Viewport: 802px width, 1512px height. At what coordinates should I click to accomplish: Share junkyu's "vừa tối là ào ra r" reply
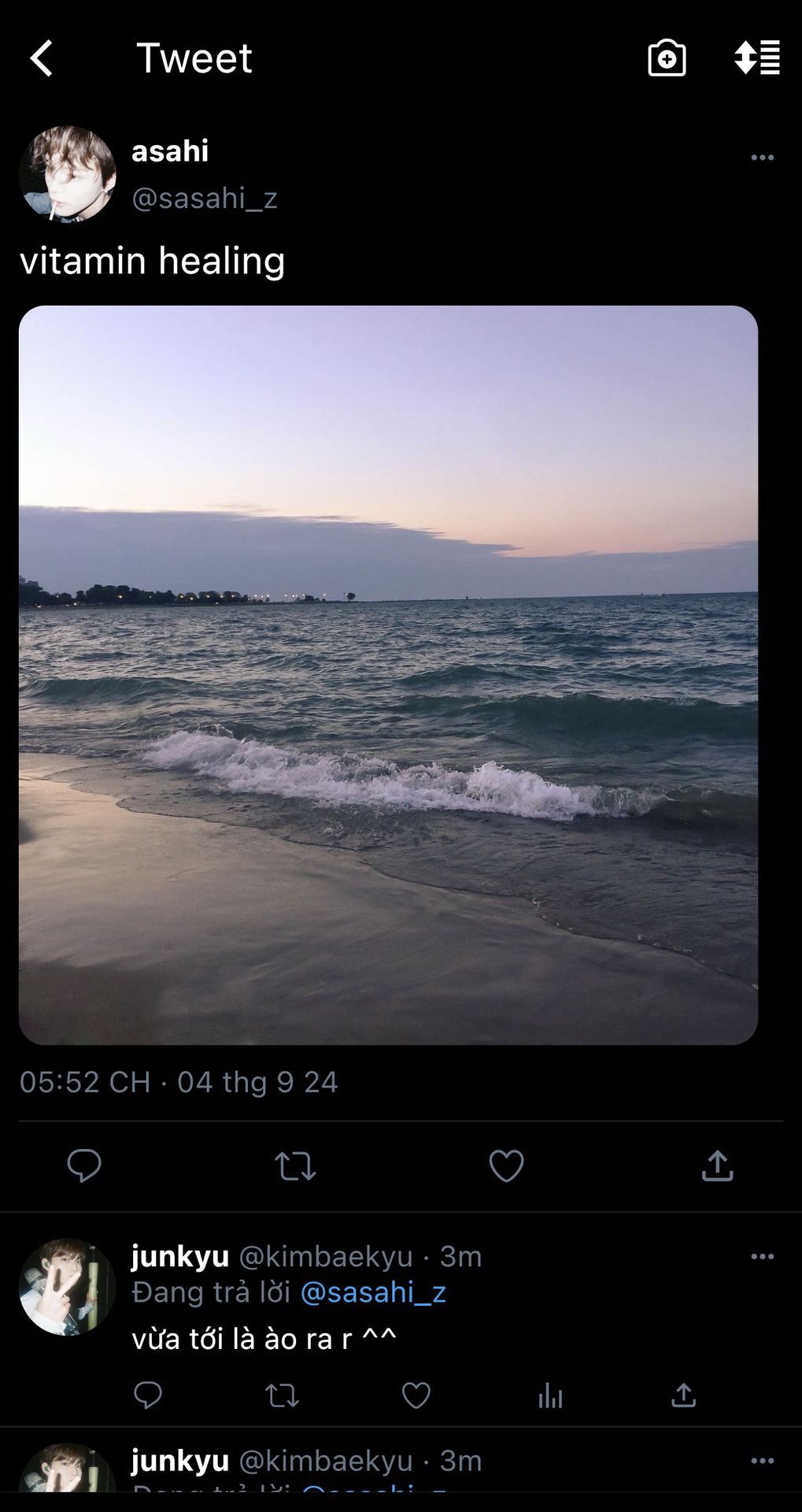[x=684, y=1395]
